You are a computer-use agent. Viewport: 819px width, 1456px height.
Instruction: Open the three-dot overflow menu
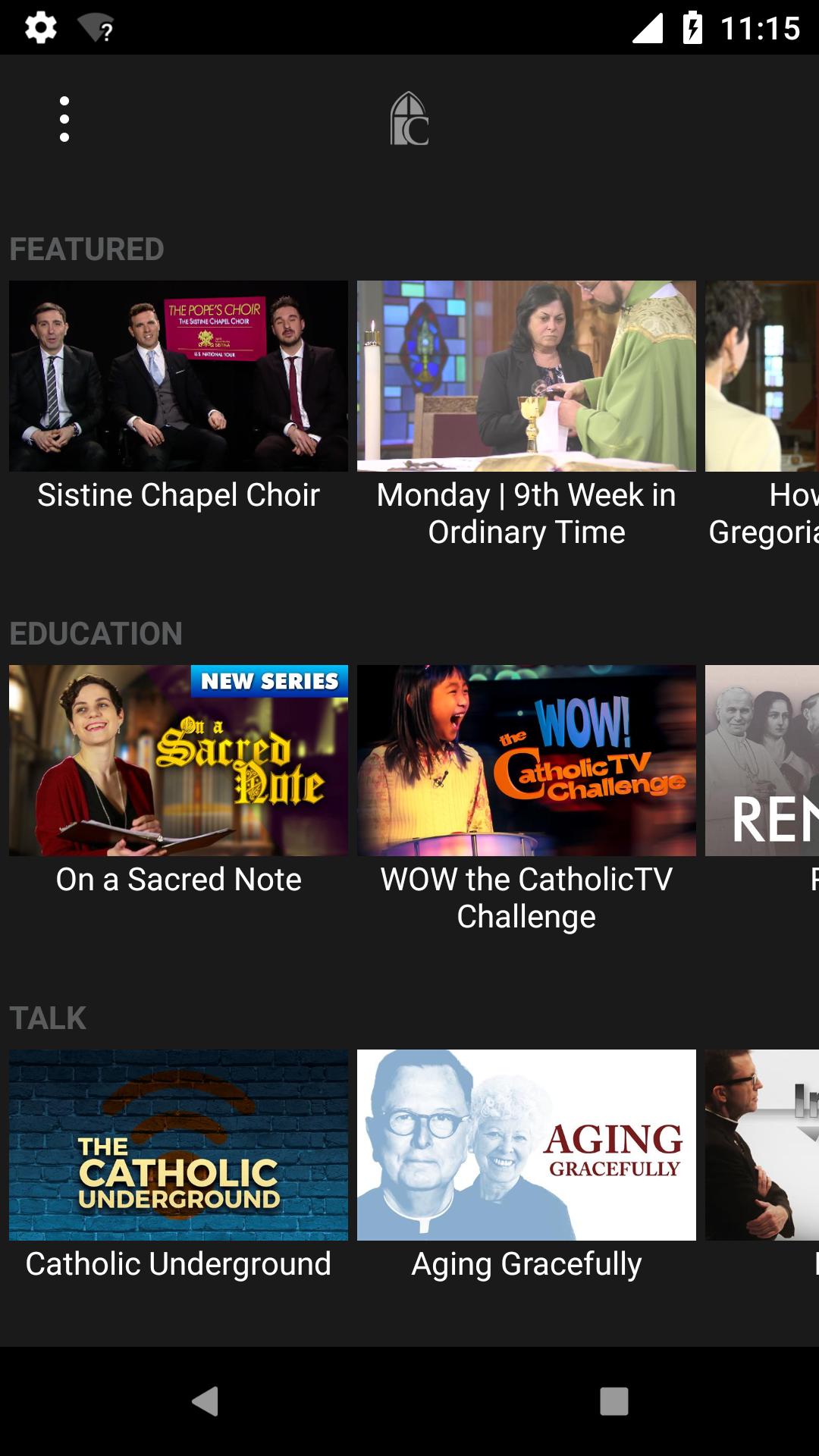[x=64, y=119]
